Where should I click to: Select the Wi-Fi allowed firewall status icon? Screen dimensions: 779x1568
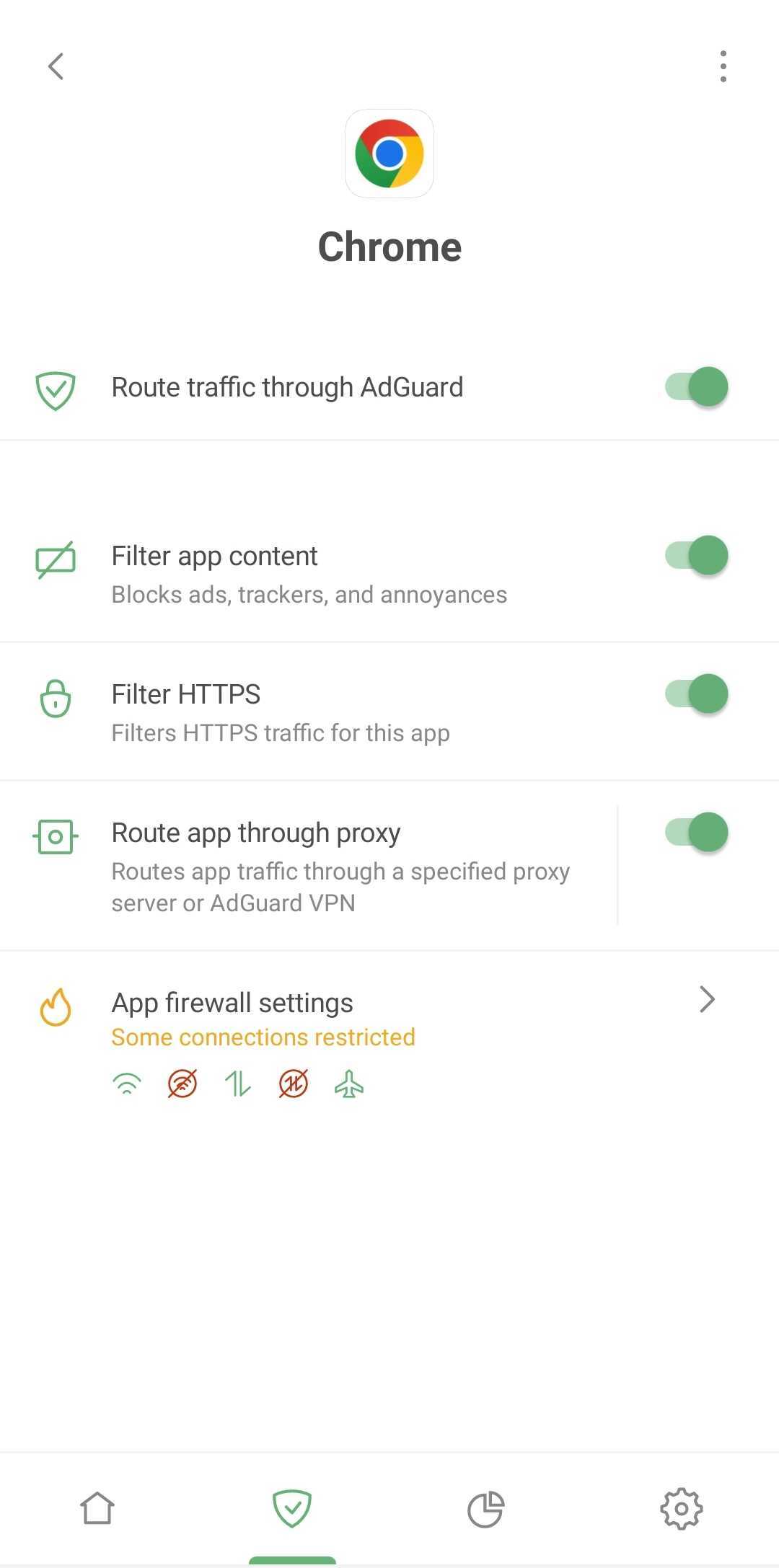tap(128, 1084)
